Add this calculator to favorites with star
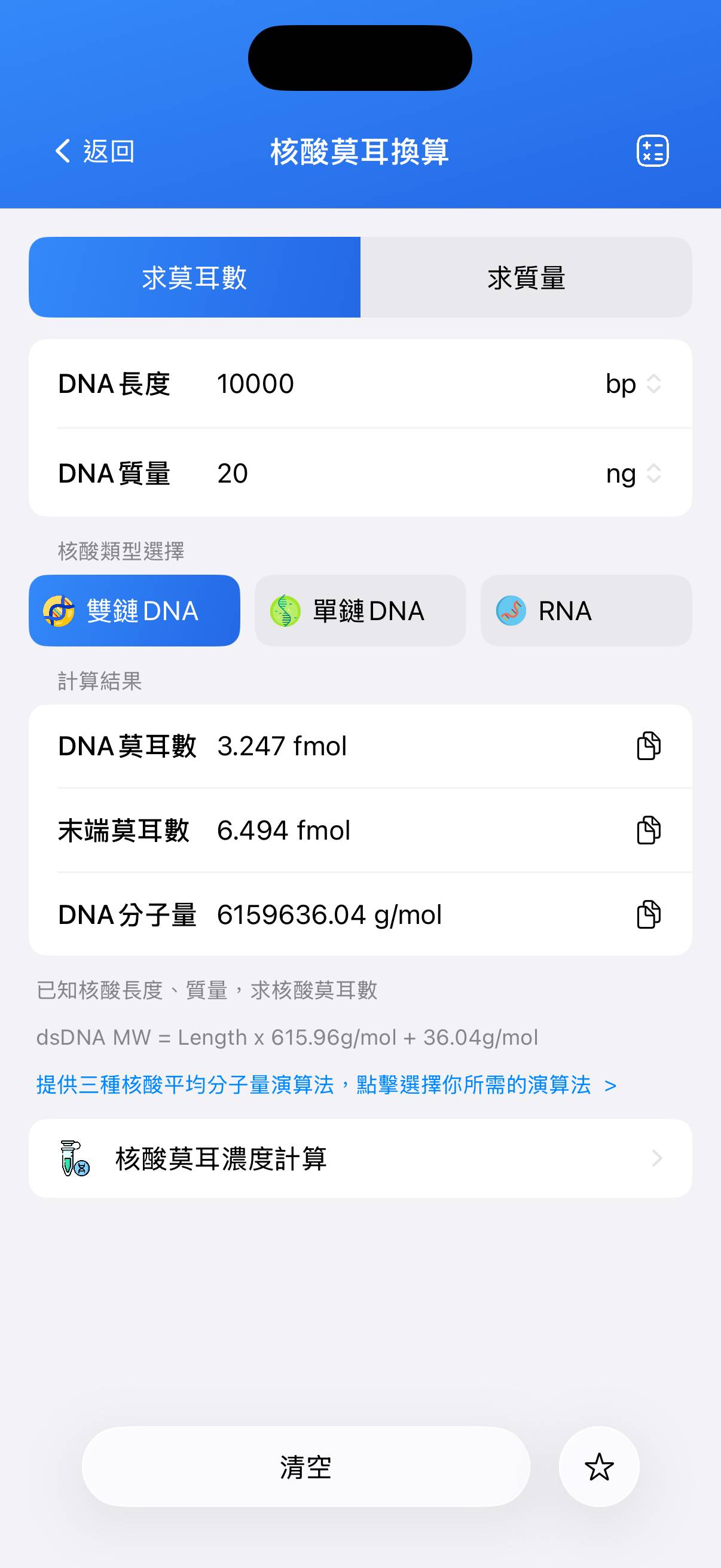Viewport: 721px width, 1568px height. click(598, 1467)
